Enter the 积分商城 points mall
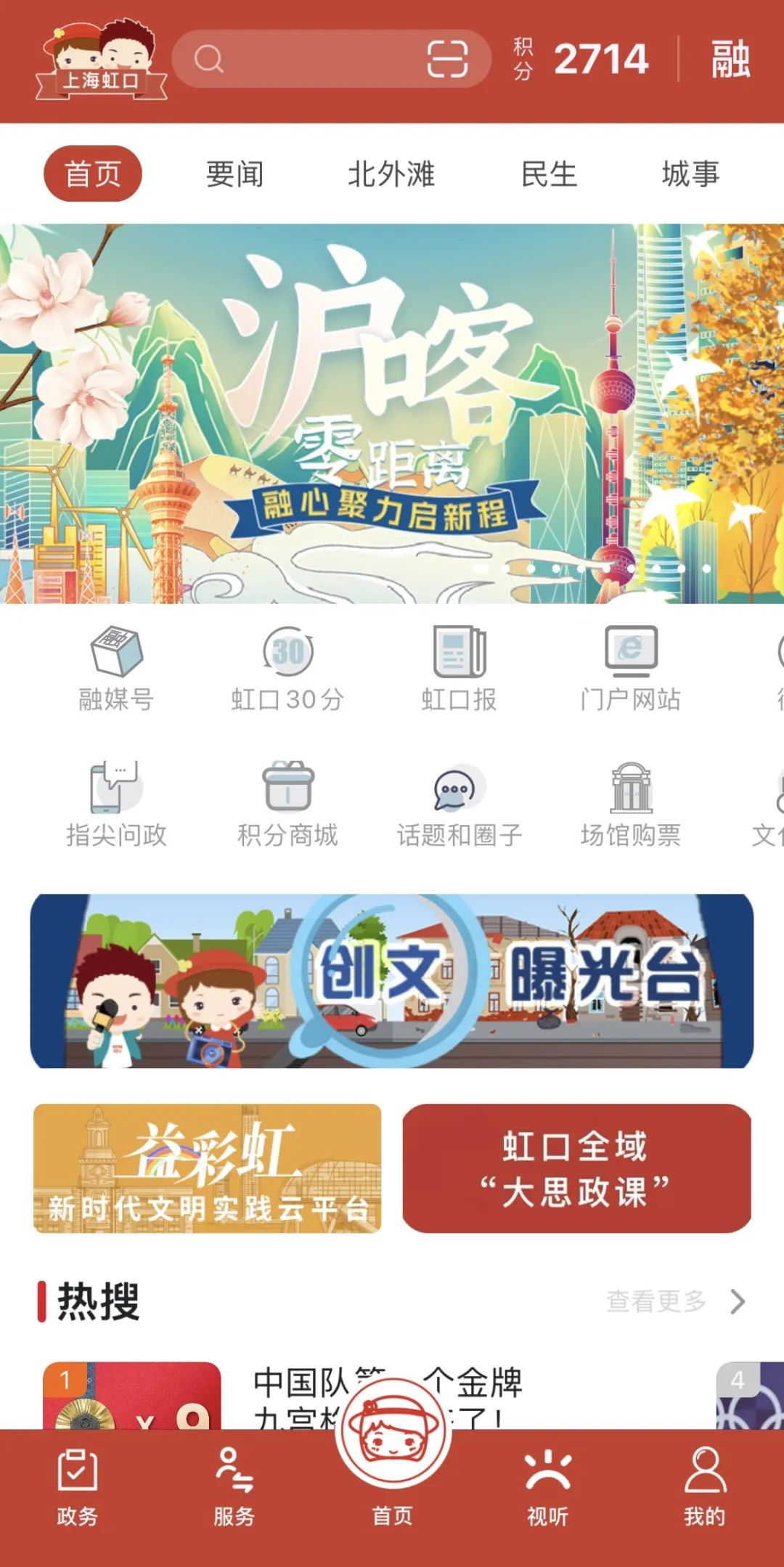This screenshot has width=784, height=1567. 287,805
